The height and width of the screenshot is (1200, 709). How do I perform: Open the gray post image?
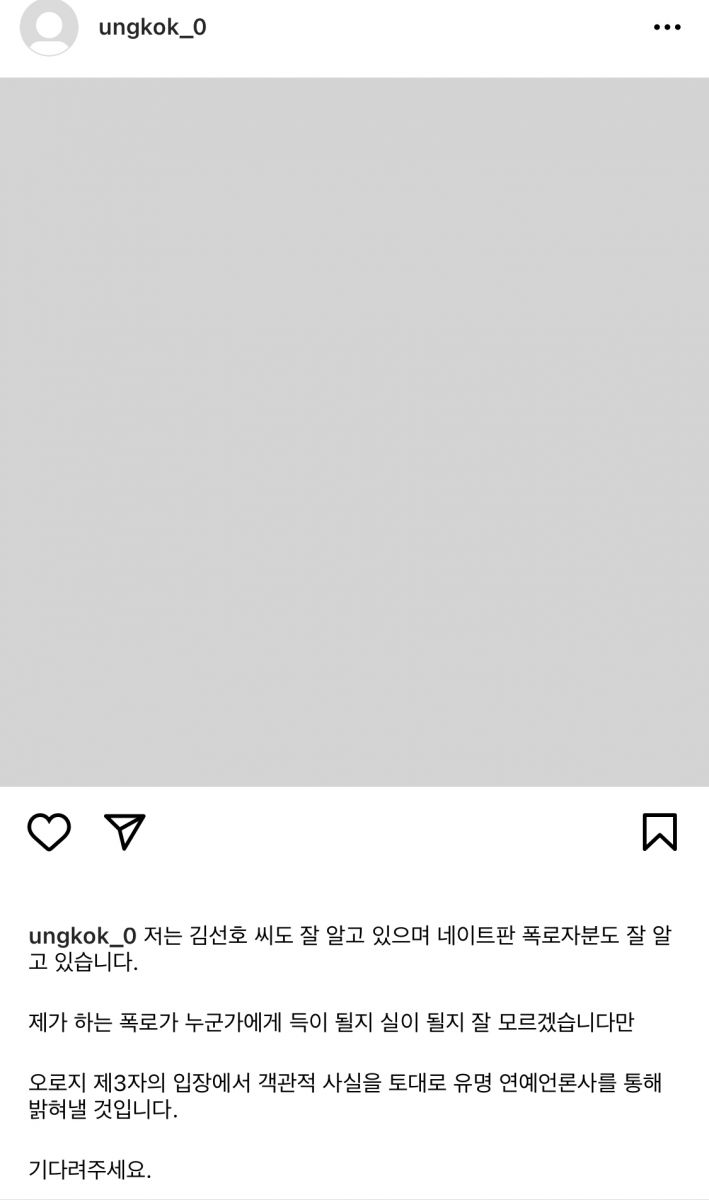pyautogui.click(x=354, y=432)
